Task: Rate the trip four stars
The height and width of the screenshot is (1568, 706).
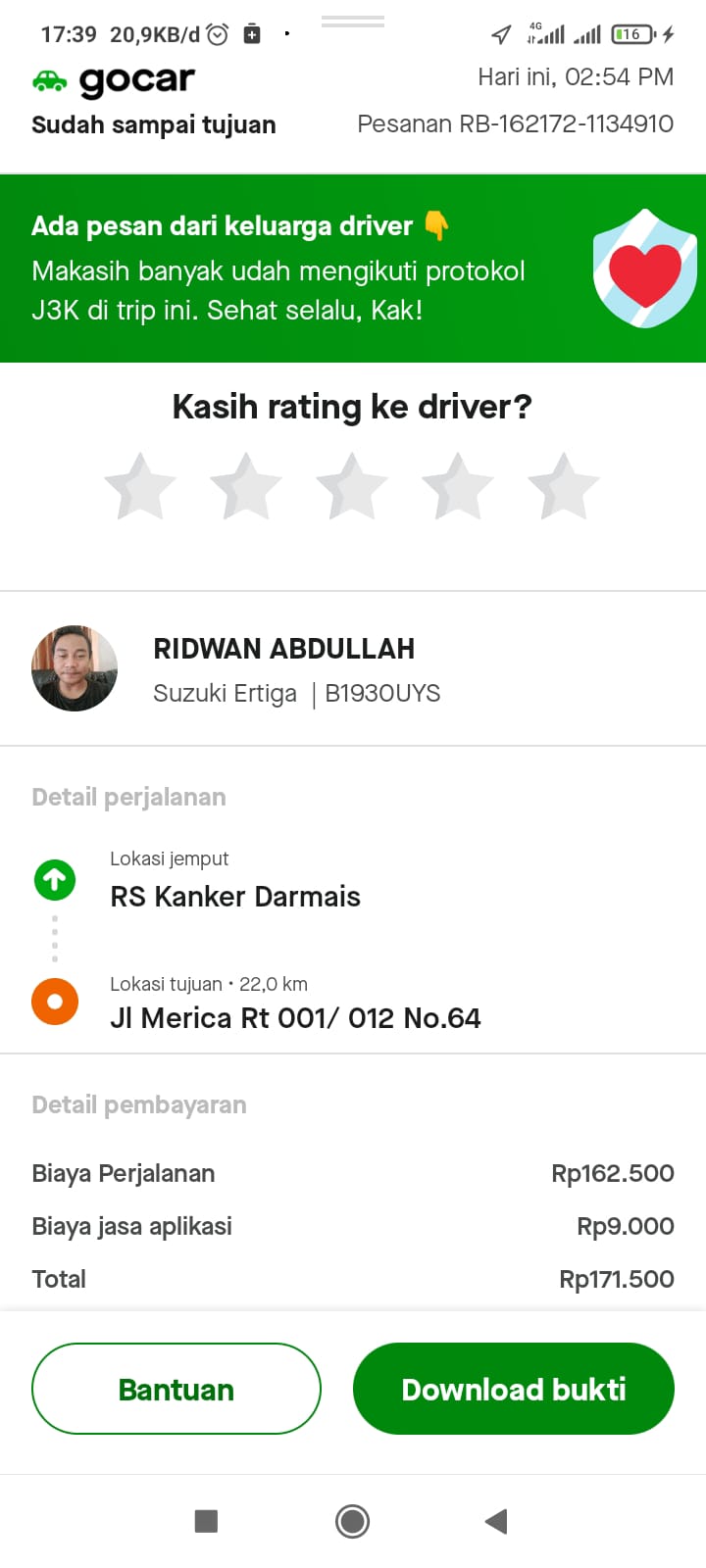Action: point(458,486)
